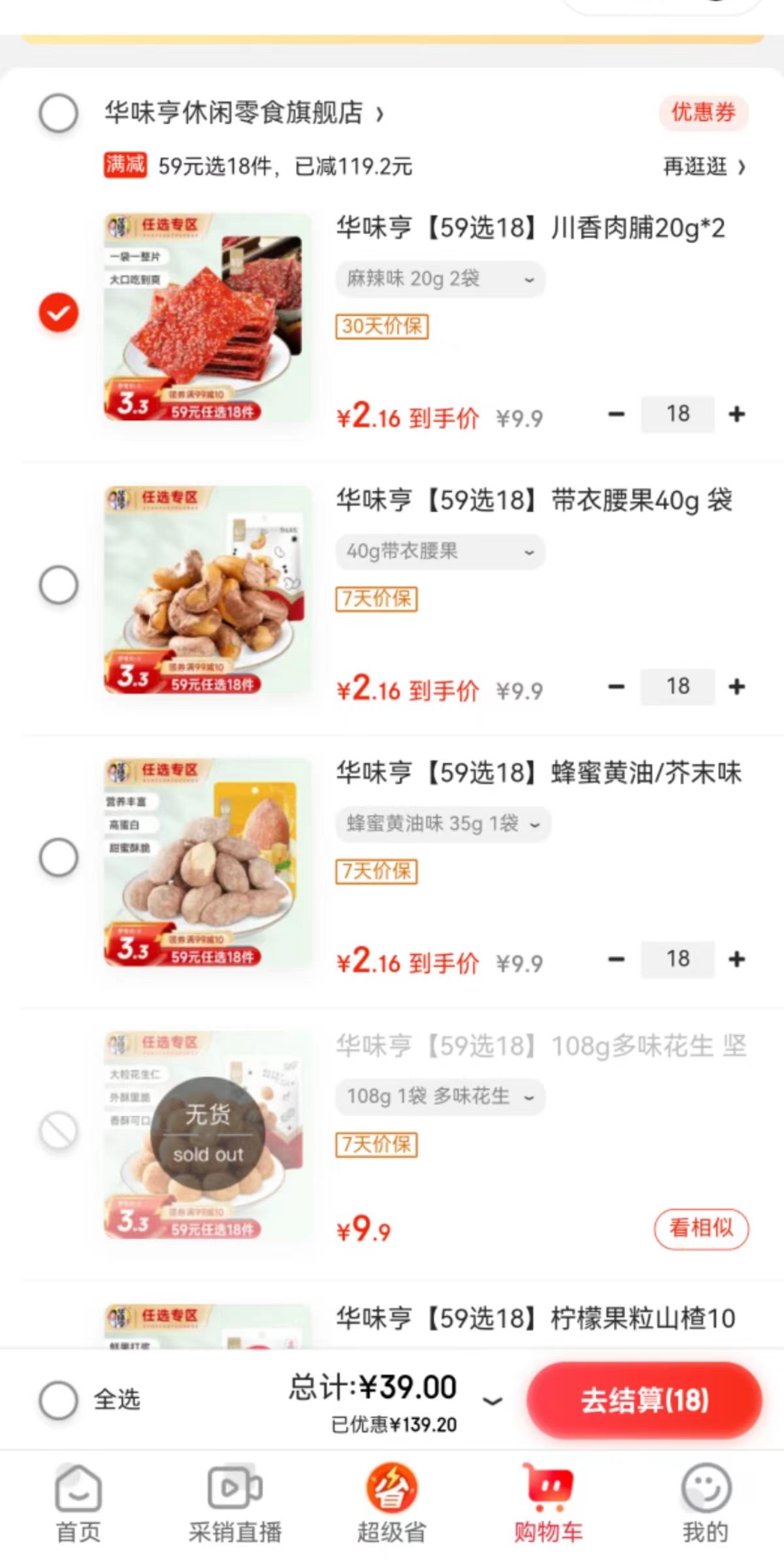784x1559 pixels.
Task: Switch to the 采销直播 tab
Action: tap(235, 1503)
